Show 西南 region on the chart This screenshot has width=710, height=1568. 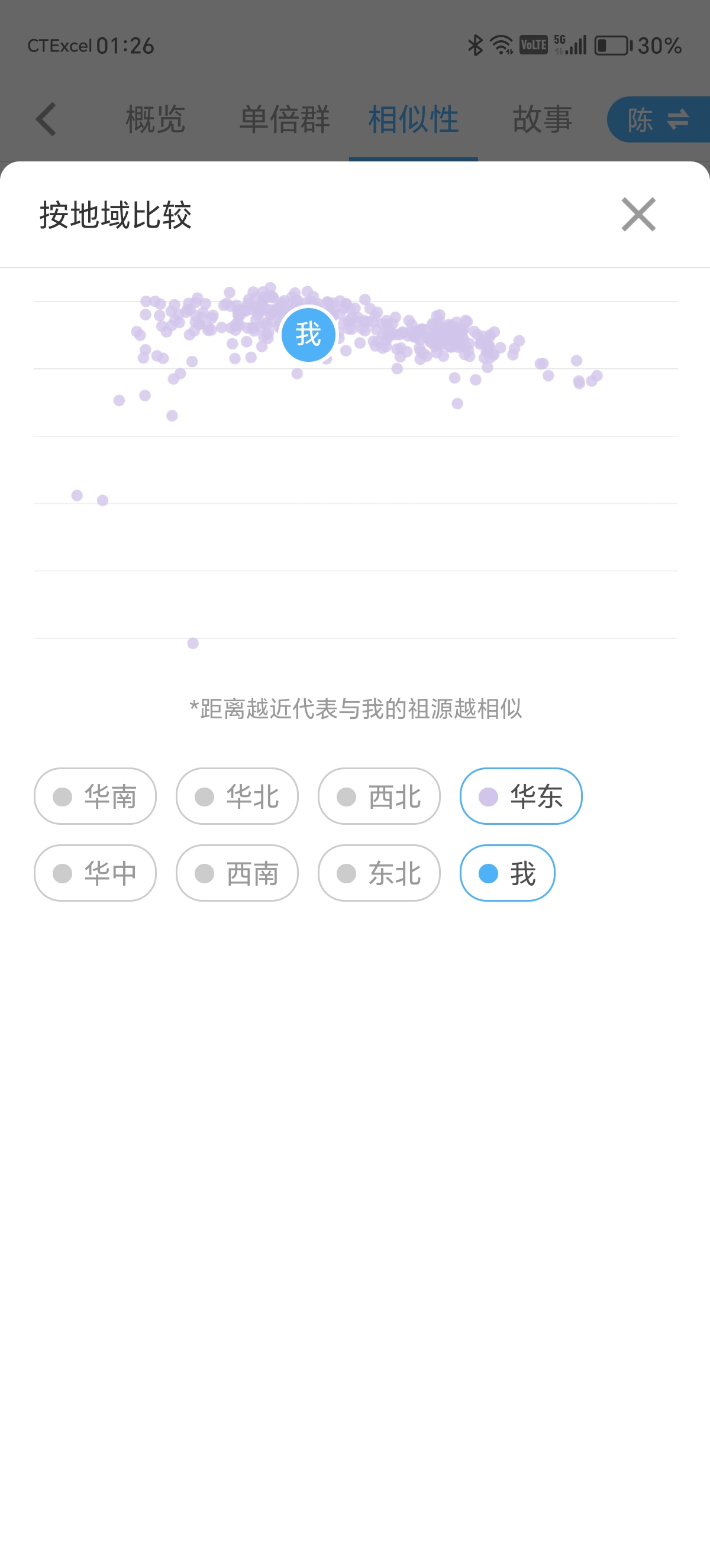(x=237, y=873)
